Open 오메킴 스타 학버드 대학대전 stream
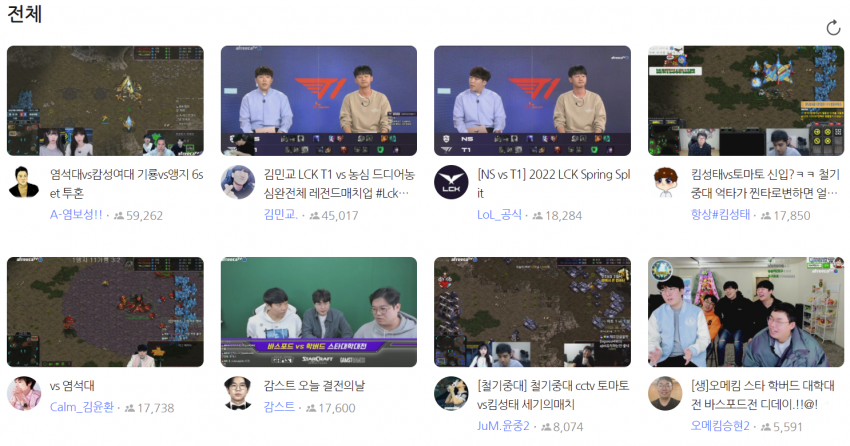Image resolution: width=850 pixels, height=446 pixels. (745, 312)
